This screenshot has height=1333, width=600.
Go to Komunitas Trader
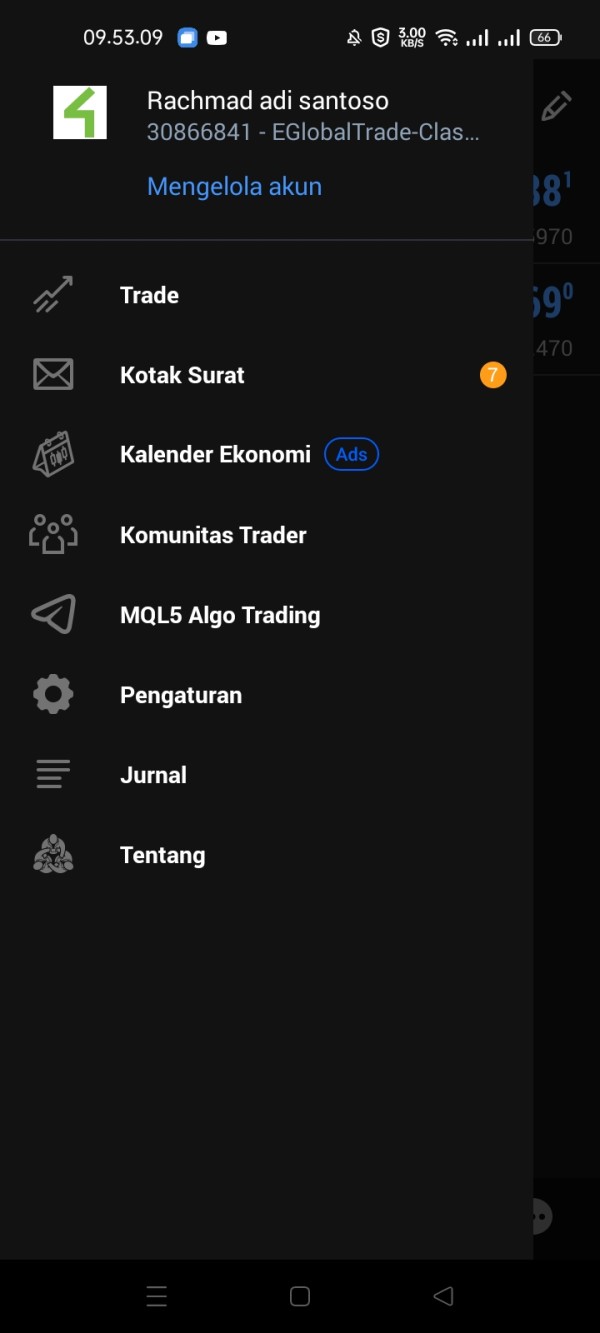(x=266, y=535)
